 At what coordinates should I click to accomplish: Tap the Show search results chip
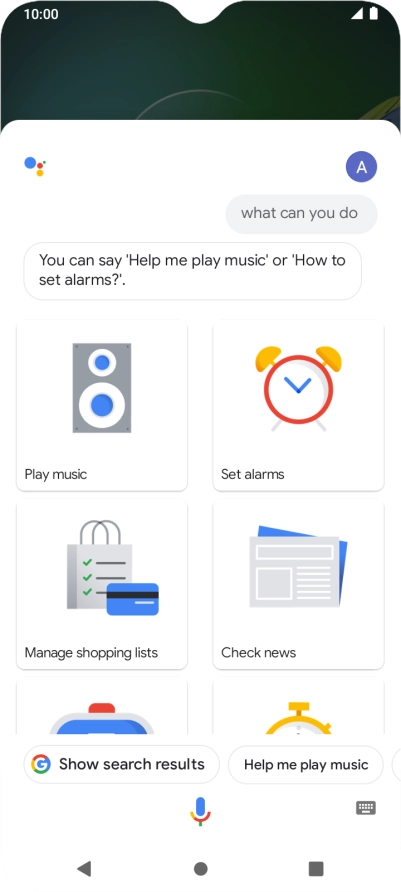(121, 764)
